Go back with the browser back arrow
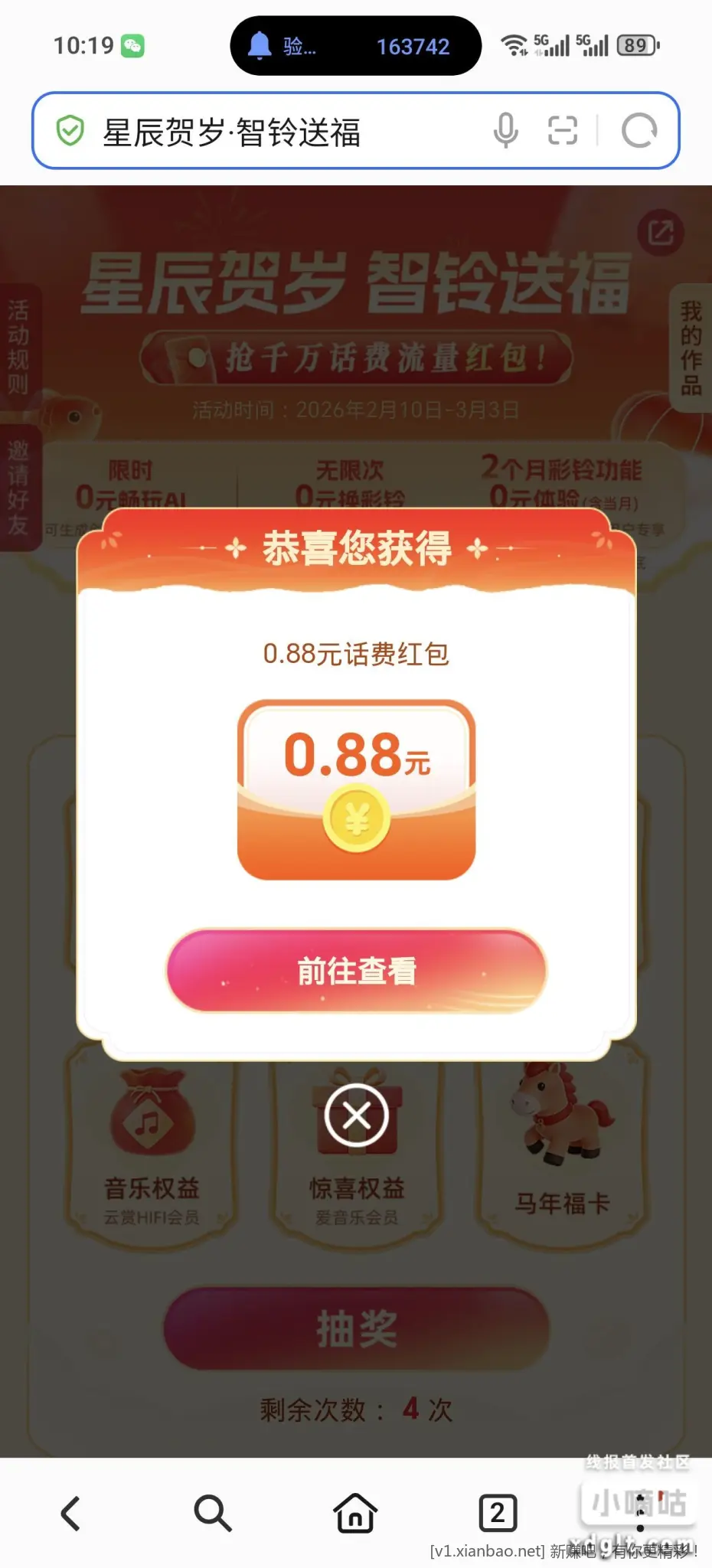The height and width of the screenshot is (1568, 712). (70, 1513)
